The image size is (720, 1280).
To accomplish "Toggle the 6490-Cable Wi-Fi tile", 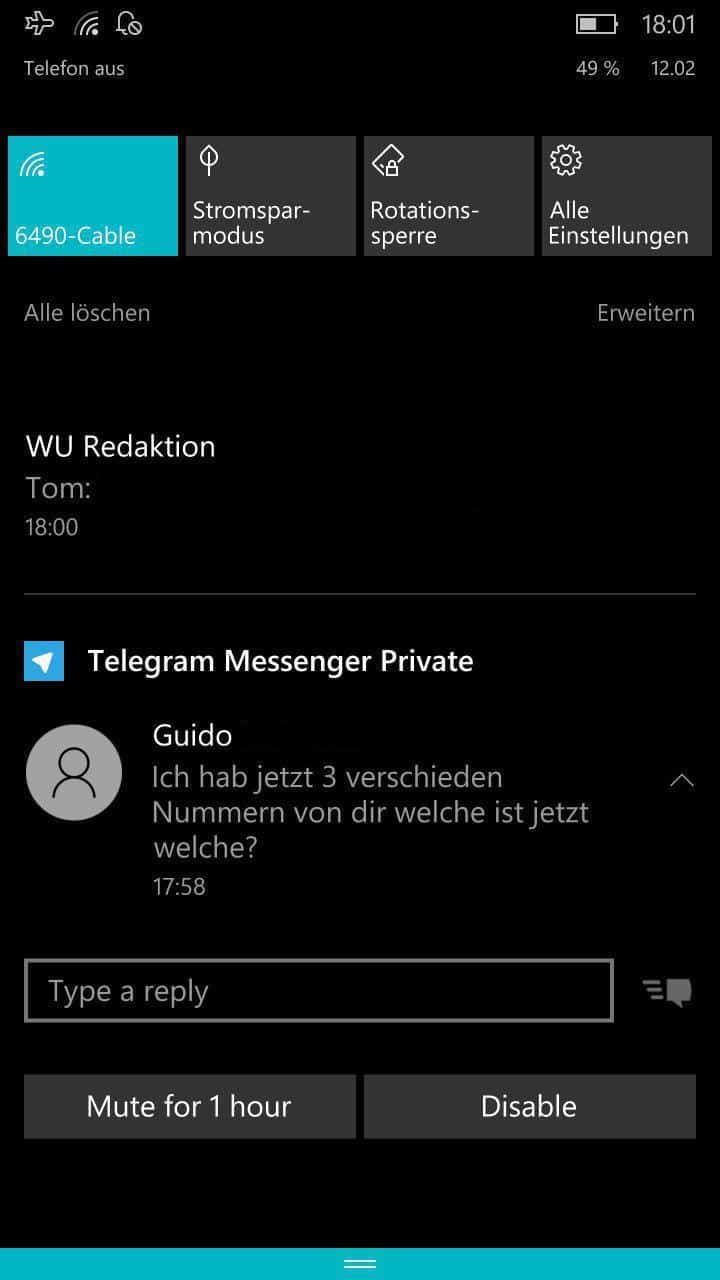I will pos(93,196).
